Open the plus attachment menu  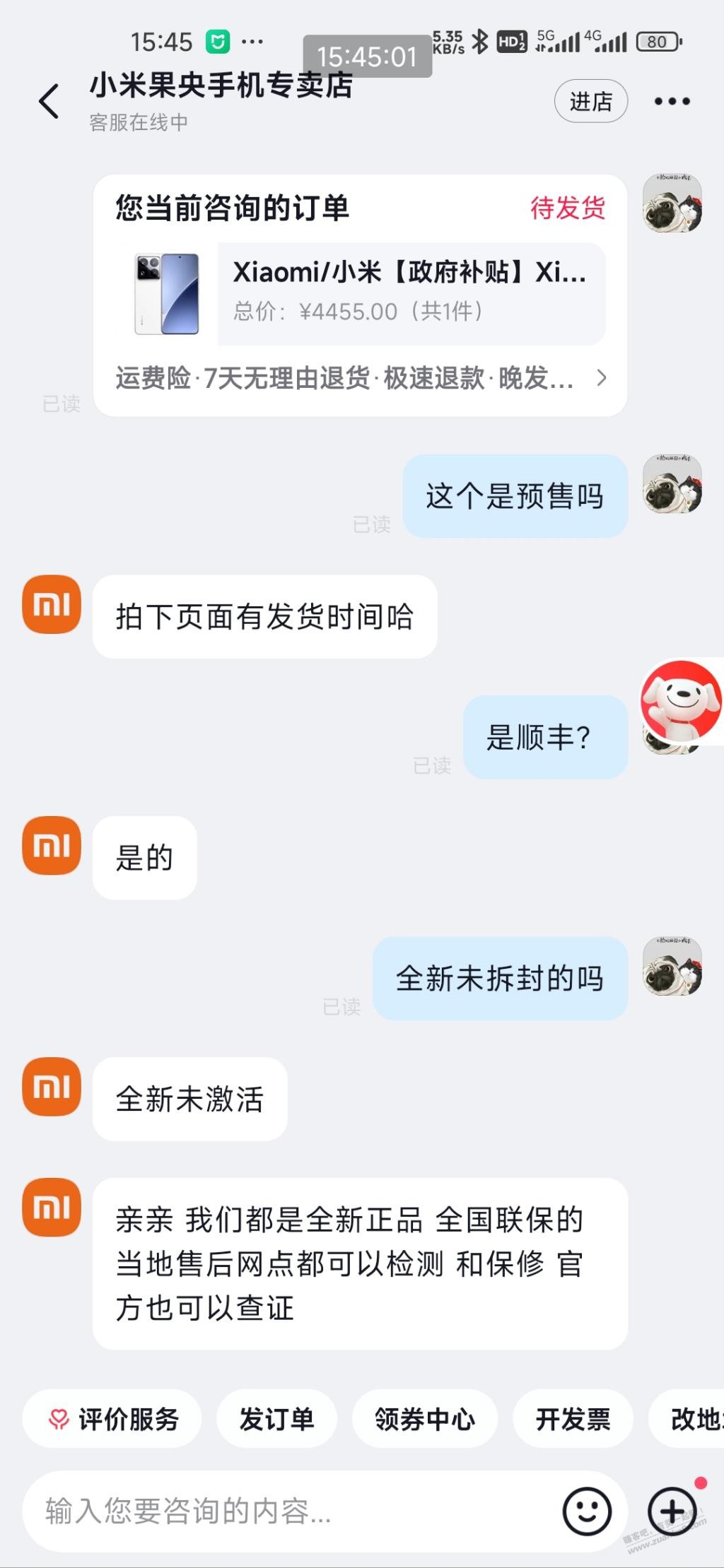tap(672, 1511)
